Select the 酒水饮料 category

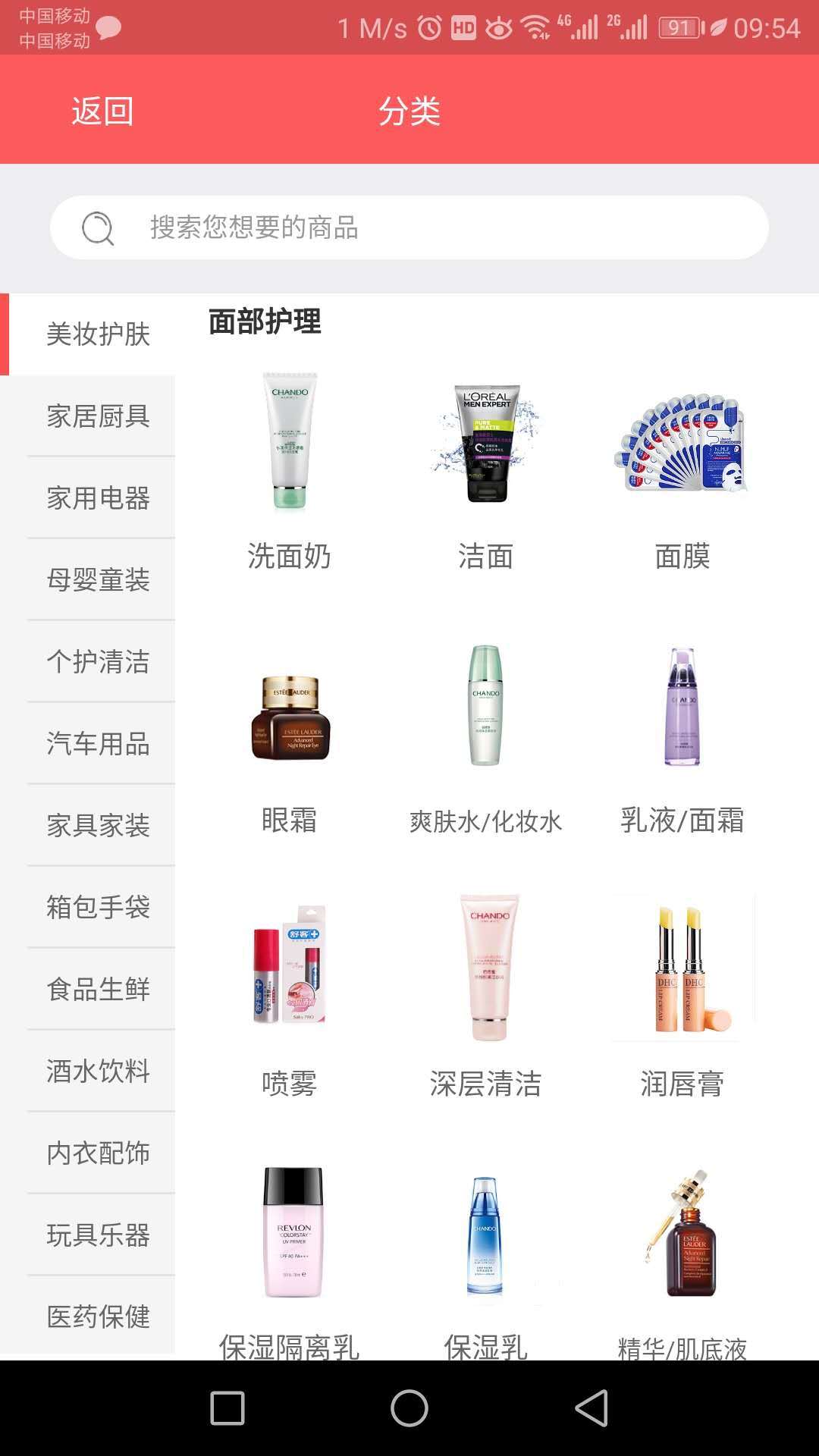98,1071
